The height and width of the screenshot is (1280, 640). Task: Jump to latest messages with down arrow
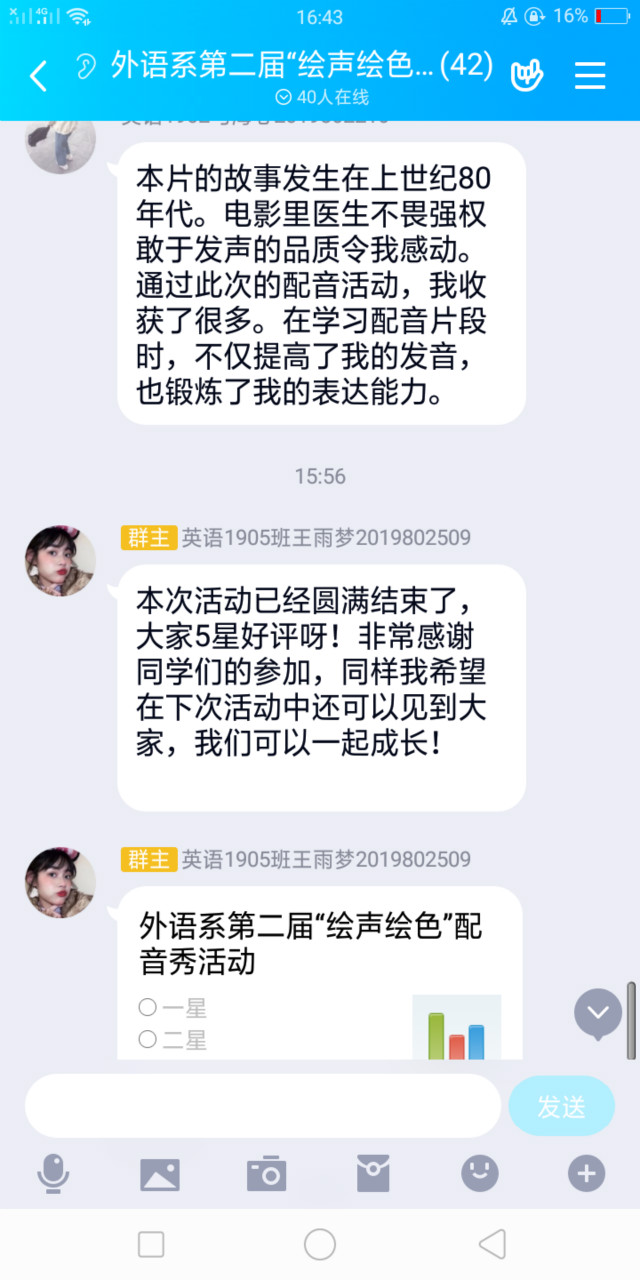tap(598, 1012)
